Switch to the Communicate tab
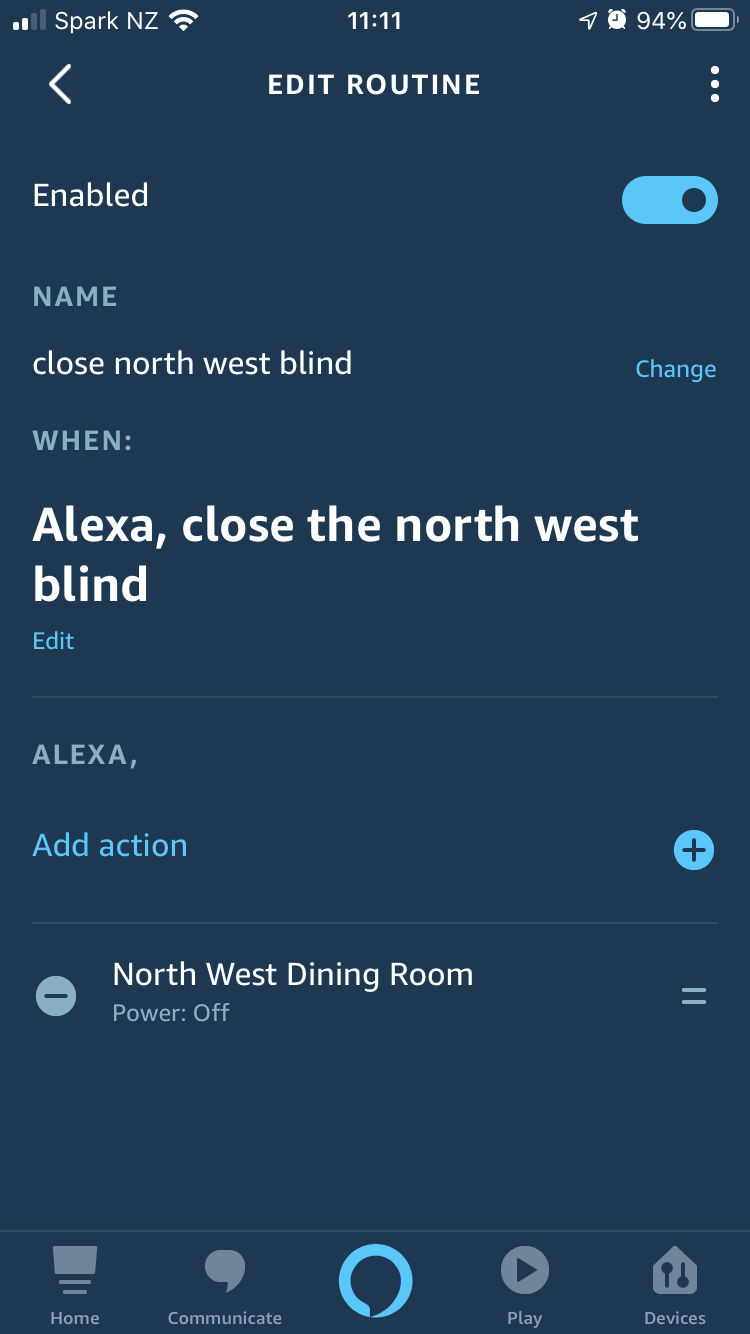 pos(225,1285)
